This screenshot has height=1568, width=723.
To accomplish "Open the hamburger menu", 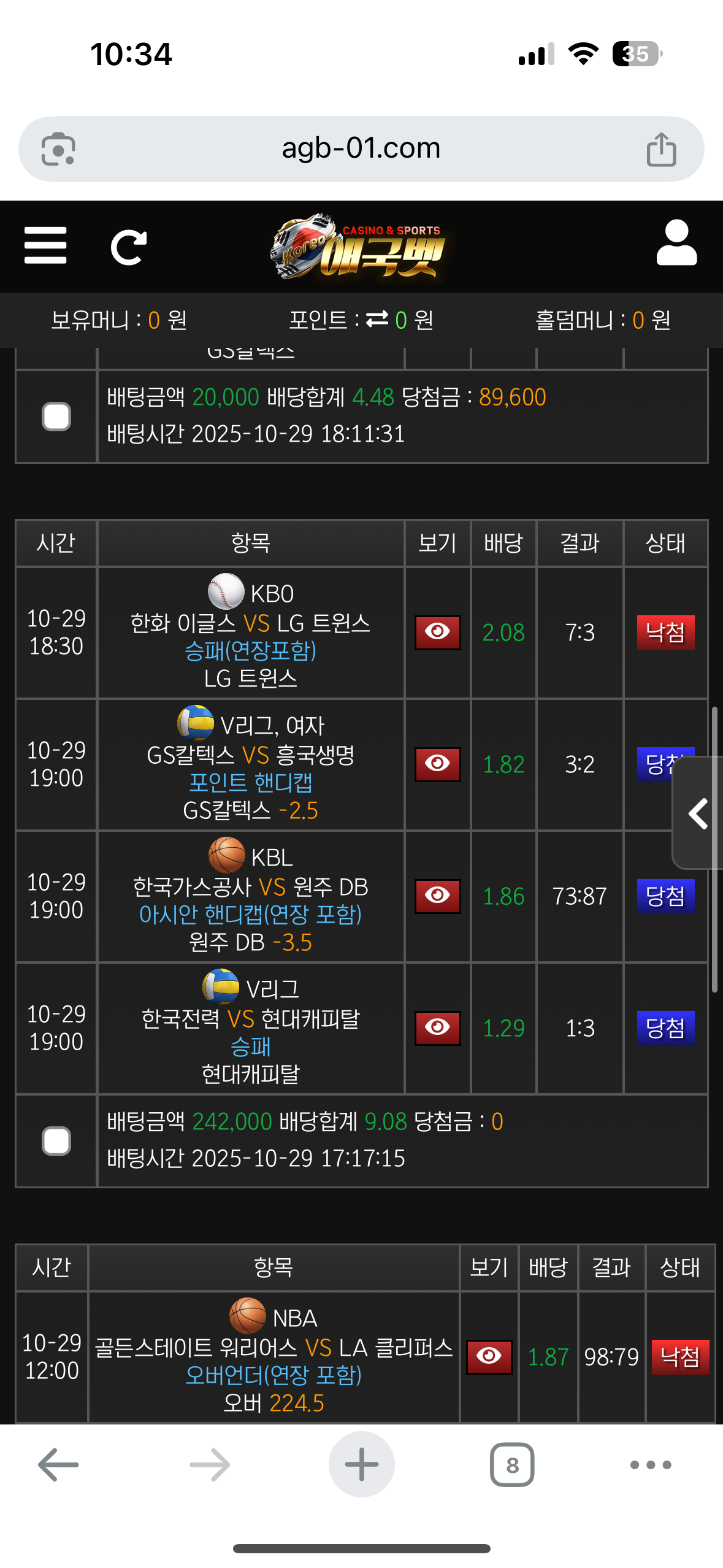I will pos(45,245).
